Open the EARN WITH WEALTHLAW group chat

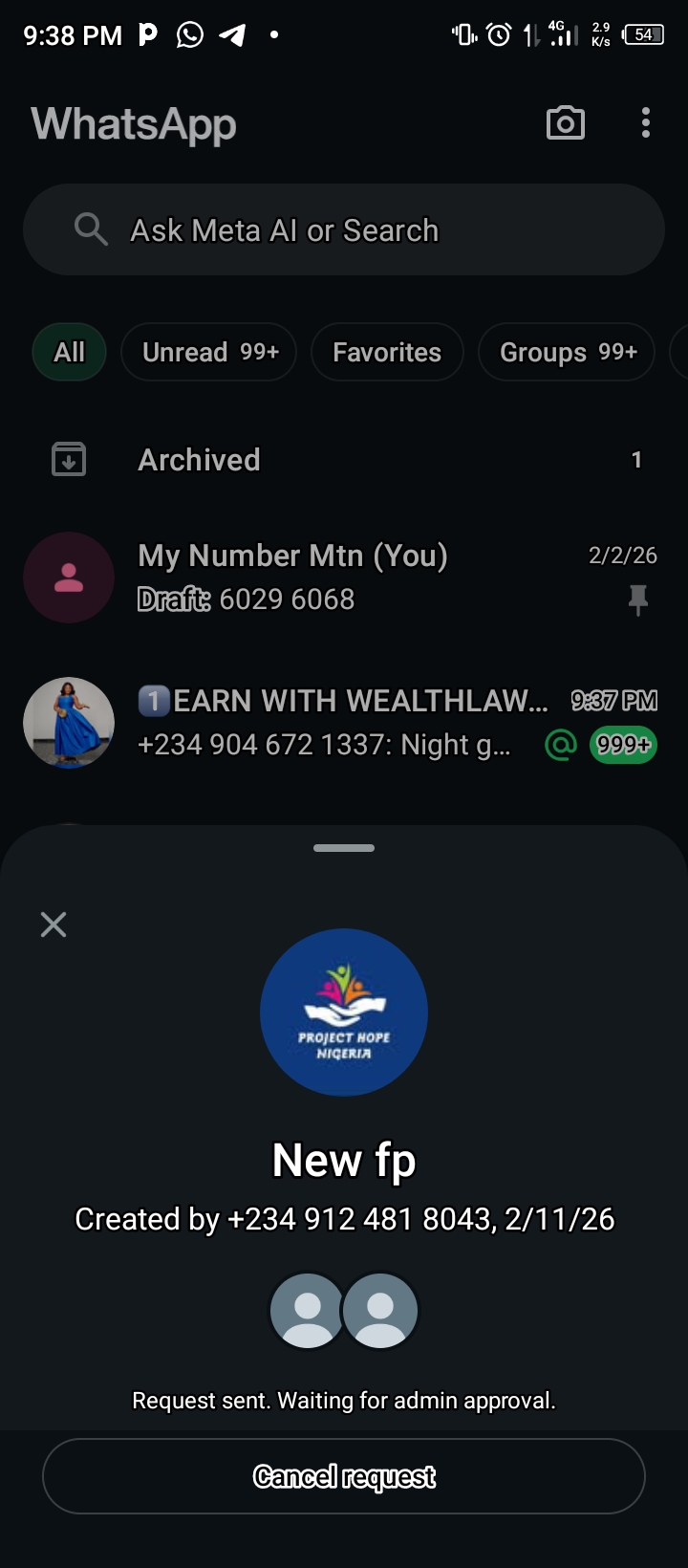(x=344, y=723)
